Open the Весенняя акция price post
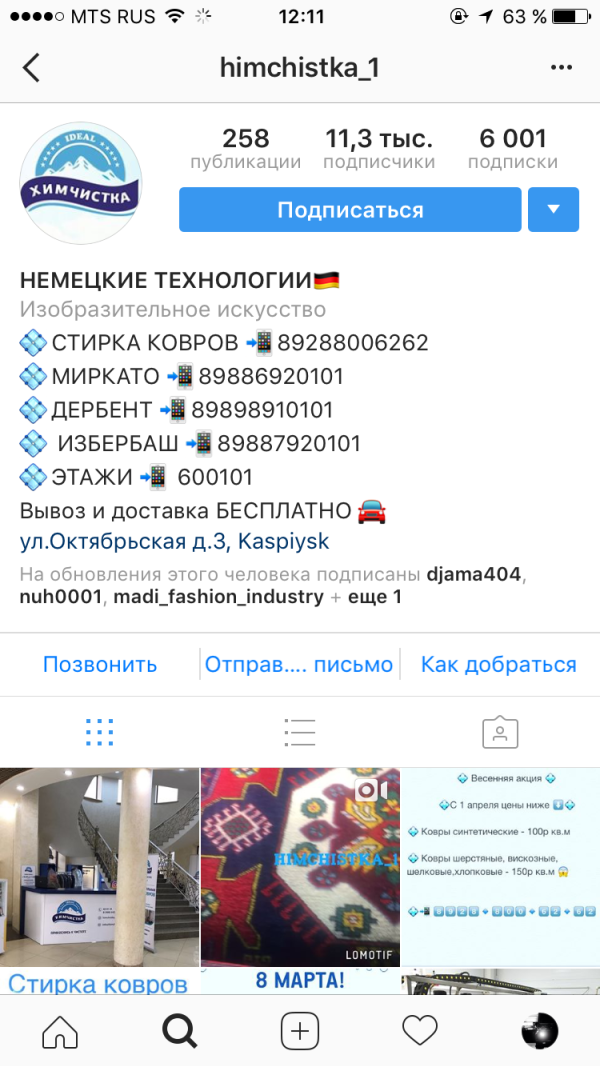This screenshot has height=1066, width=600. tap(501, 867)
